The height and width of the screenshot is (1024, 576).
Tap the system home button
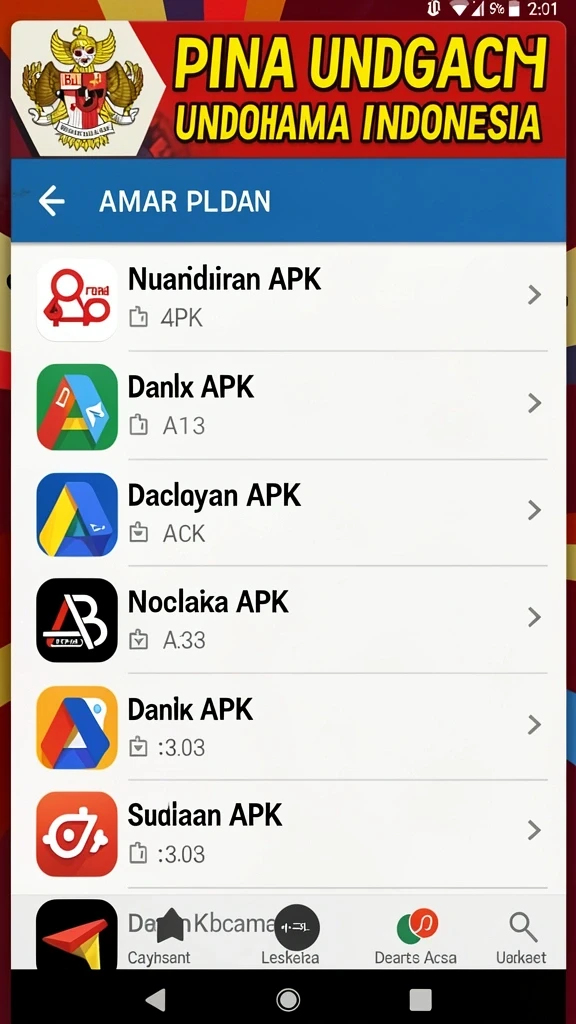pos(288,999)
